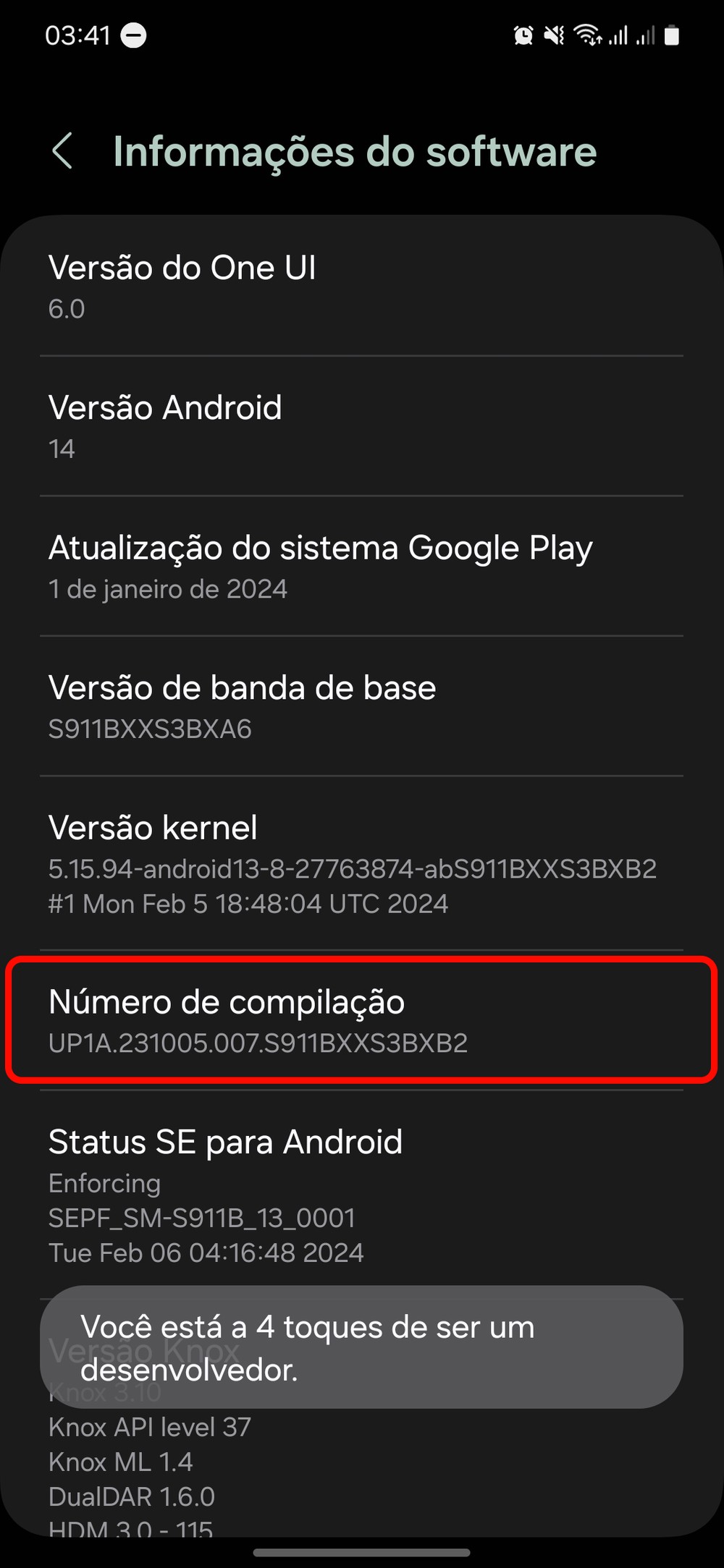Tap the Versão Android row

[361, 426]
